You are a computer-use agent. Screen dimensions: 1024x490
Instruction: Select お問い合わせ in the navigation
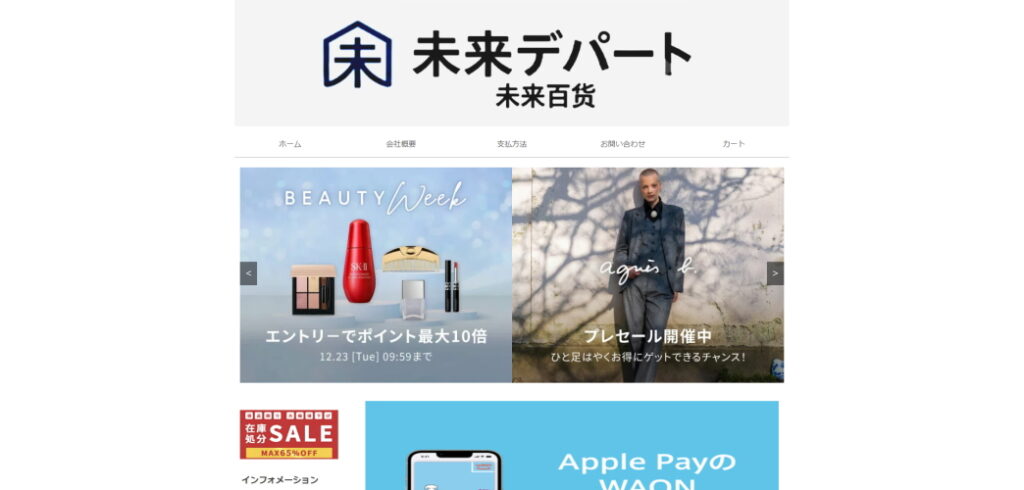point(623,144)
